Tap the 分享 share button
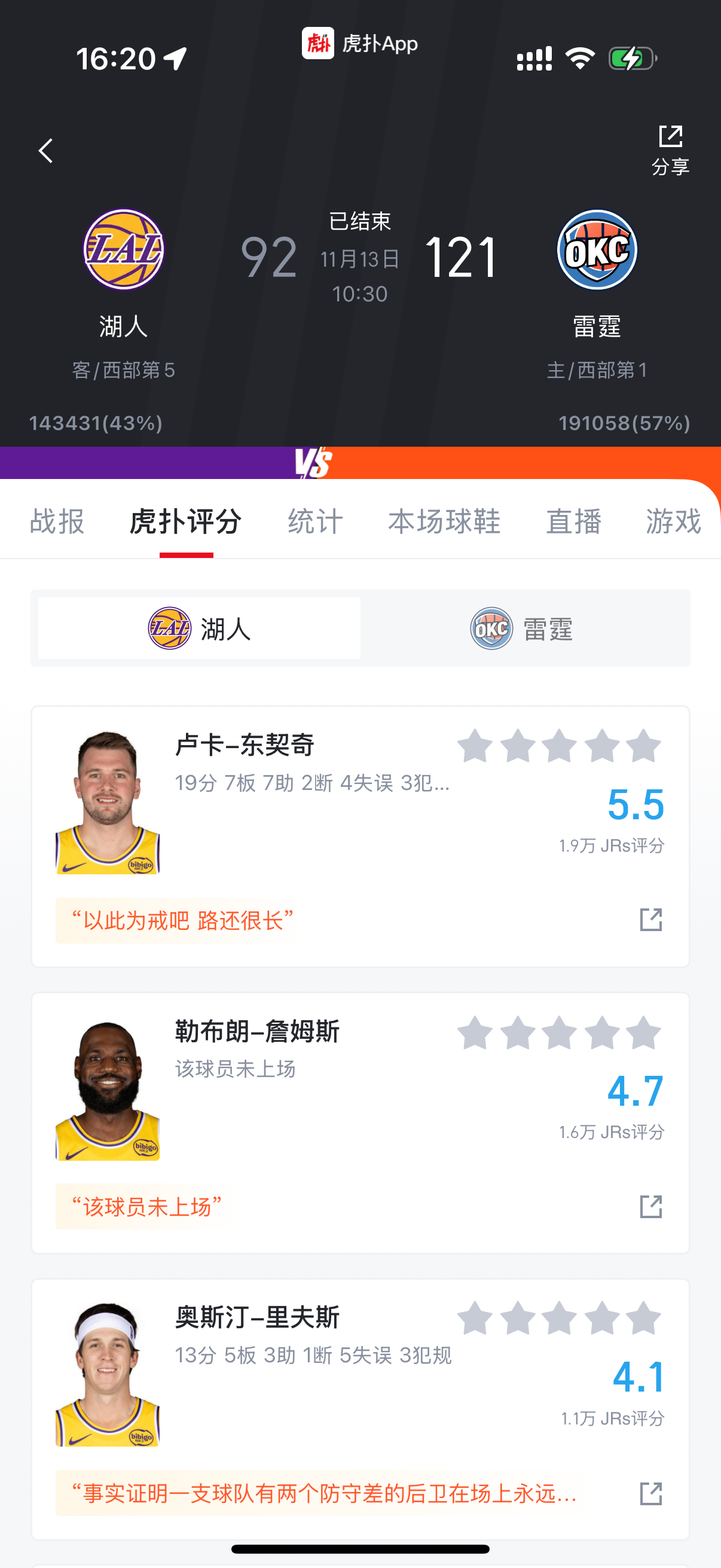Viewport: 721px width, 1568px height. (x=670, y=149)
